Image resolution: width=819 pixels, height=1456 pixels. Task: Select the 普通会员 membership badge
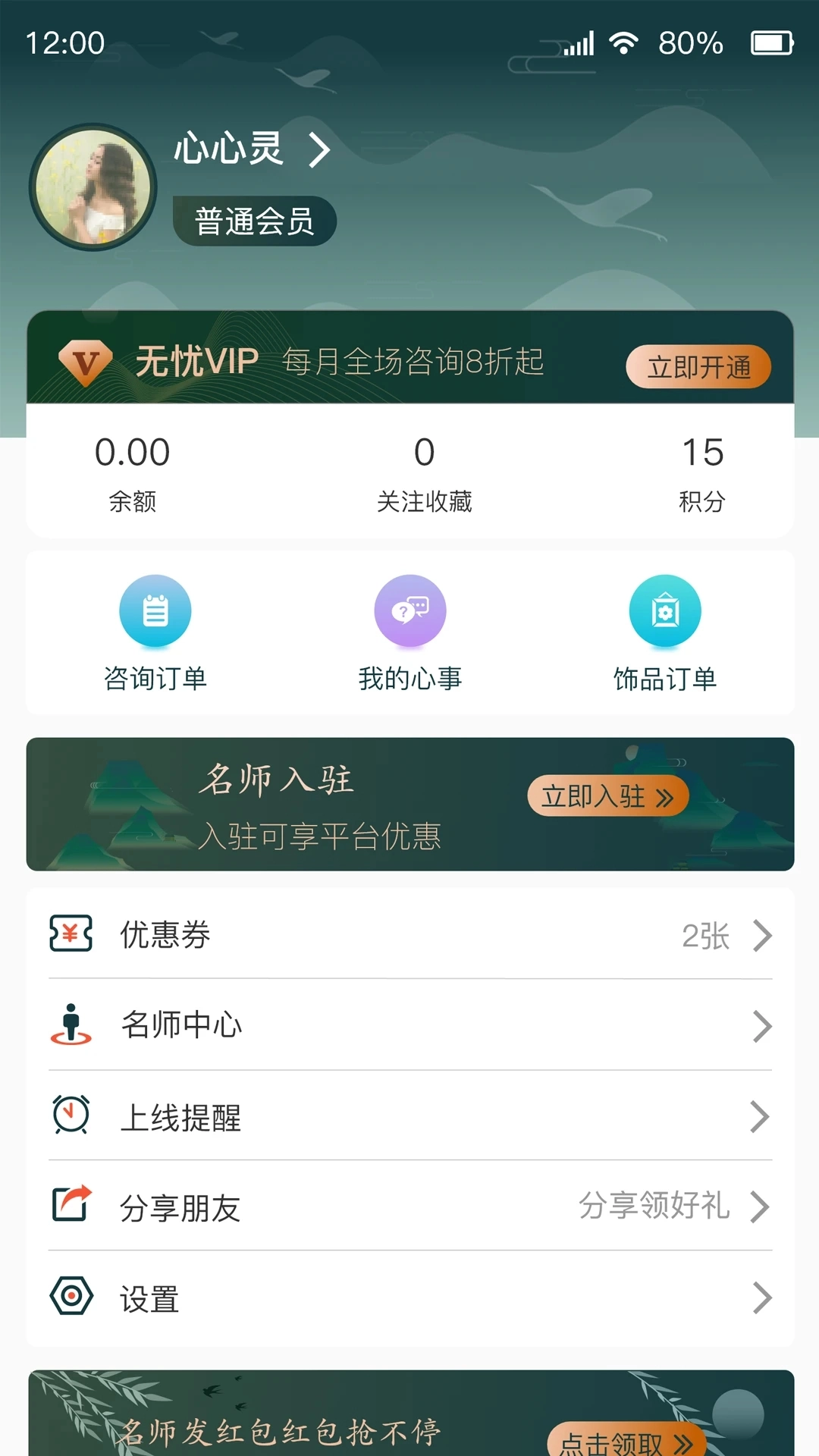pyautogui.click(x=256, y=220)
